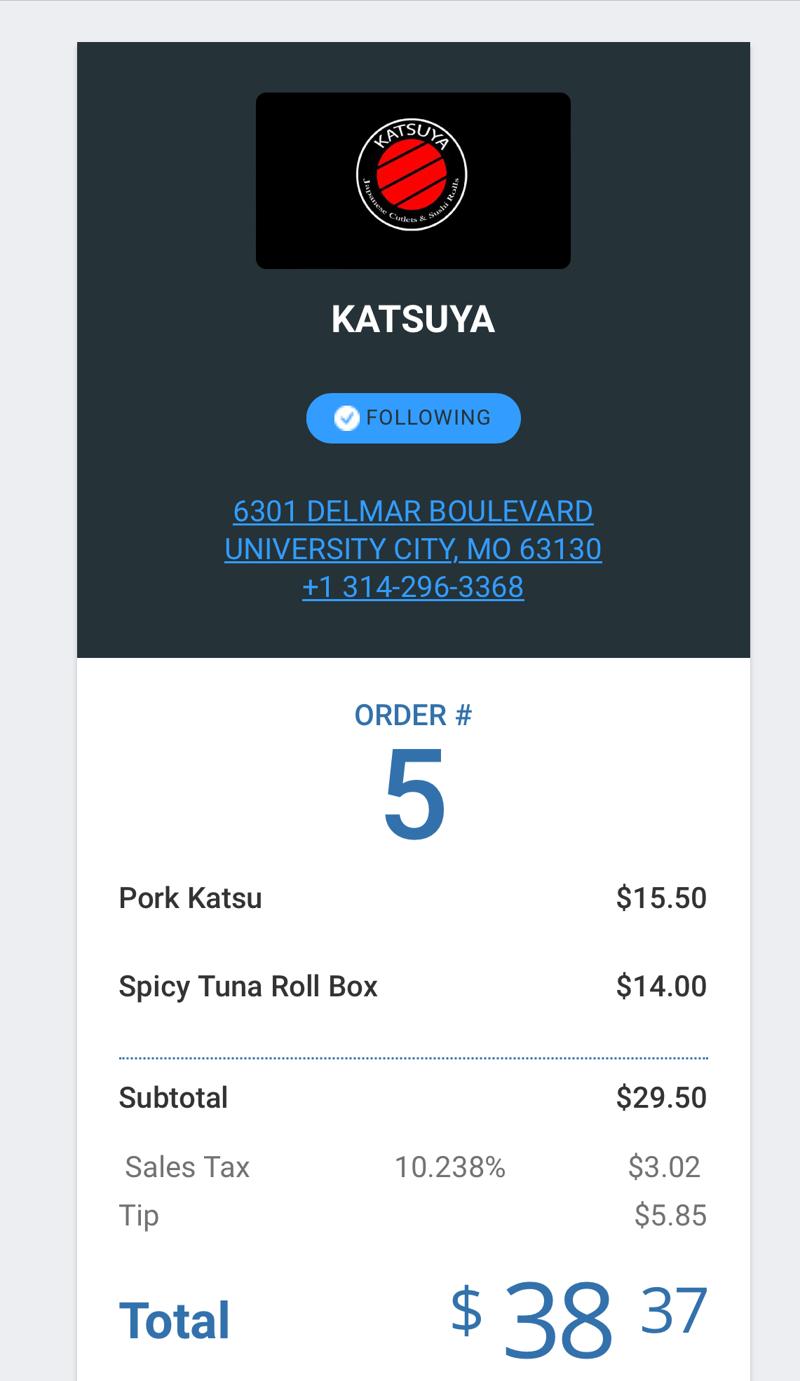Select the Spicy Tuna Roll Box item

pos(248,986)
